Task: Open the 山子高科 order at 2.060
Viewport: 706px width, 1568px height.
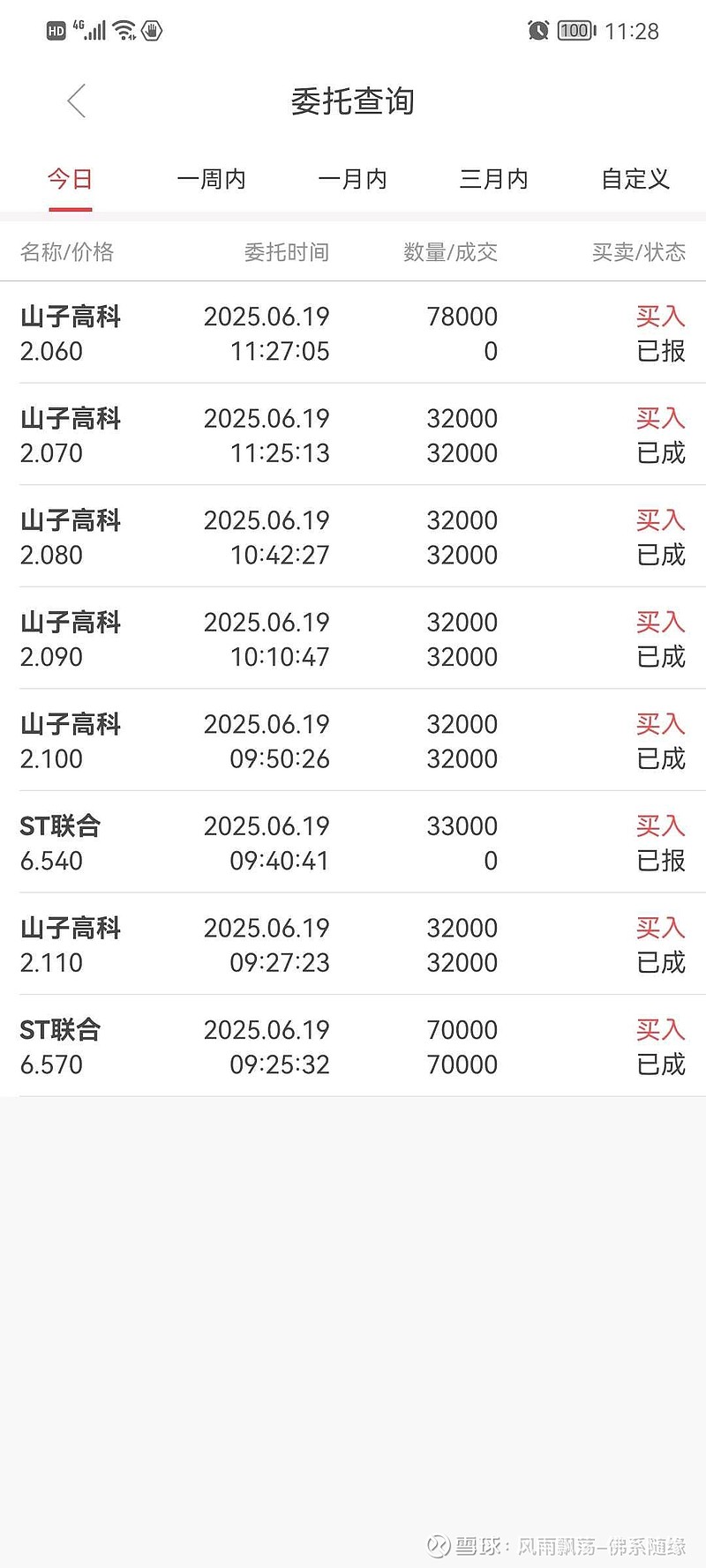Action: tap(353, 332)
